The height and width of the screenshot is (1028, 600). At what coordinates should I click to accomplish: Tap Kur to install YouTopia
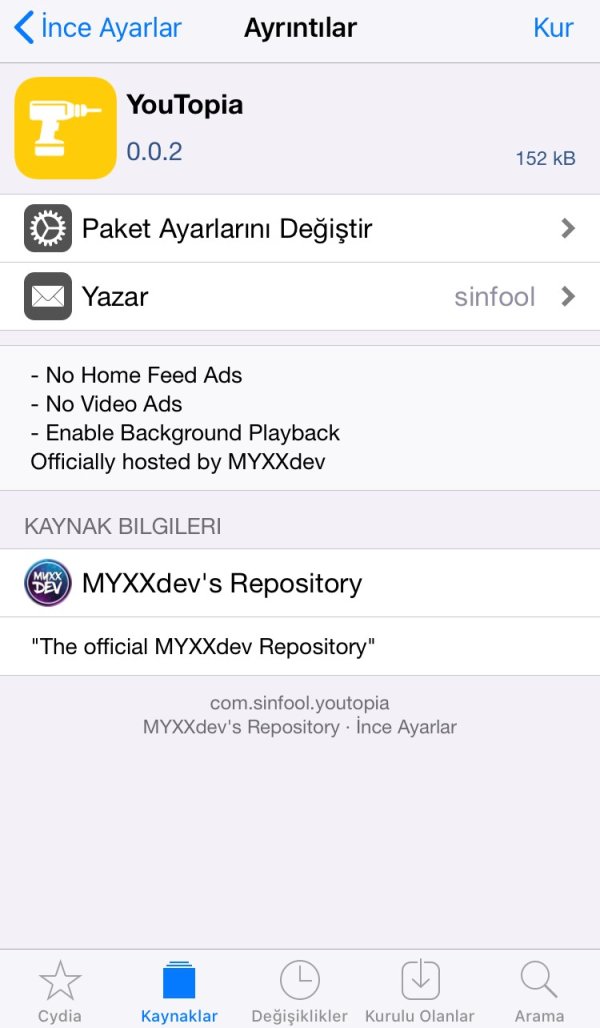553,28
